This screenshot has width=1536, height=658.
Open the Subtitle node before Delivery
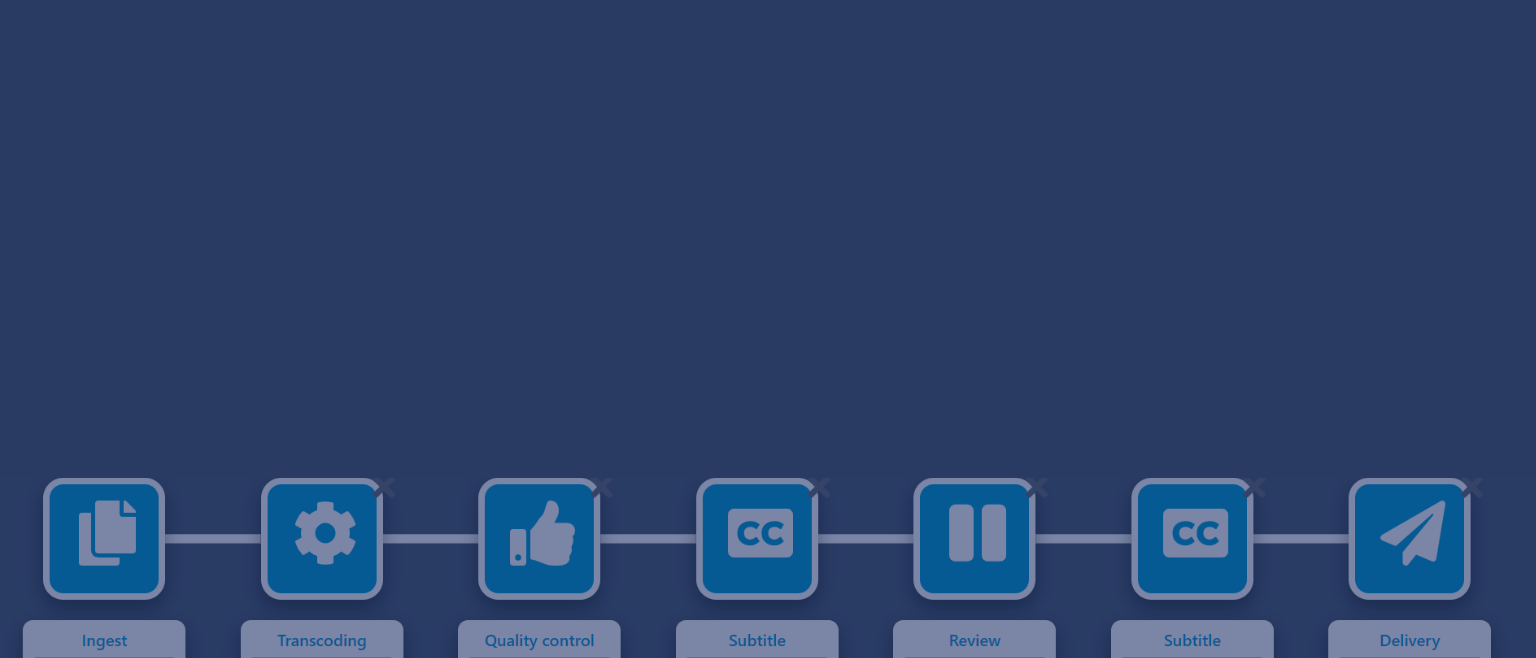pyautogui.click(x=1192, y=539)
